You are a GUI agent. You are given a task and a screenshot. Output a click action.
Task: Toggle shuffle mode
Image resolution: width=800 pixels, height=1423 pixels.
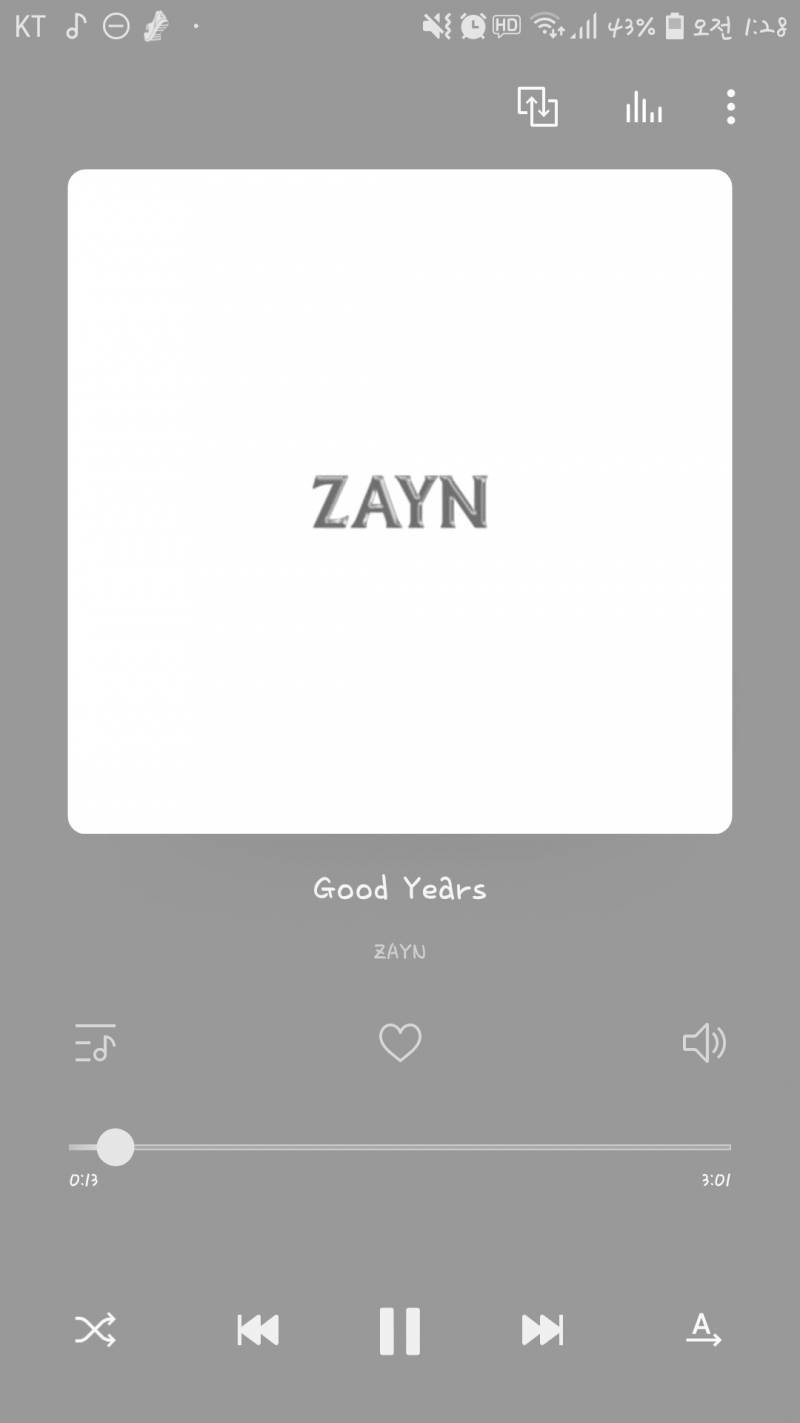tap(96, 1330)
